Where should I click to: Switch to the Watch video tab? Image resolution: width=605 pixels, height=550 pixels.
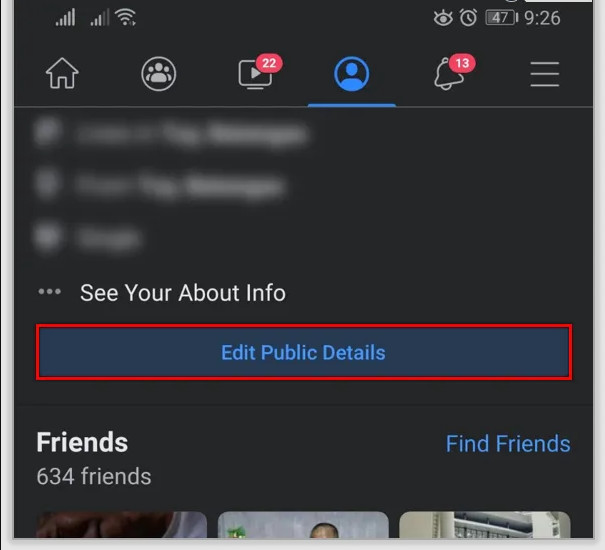pos(256,75)
